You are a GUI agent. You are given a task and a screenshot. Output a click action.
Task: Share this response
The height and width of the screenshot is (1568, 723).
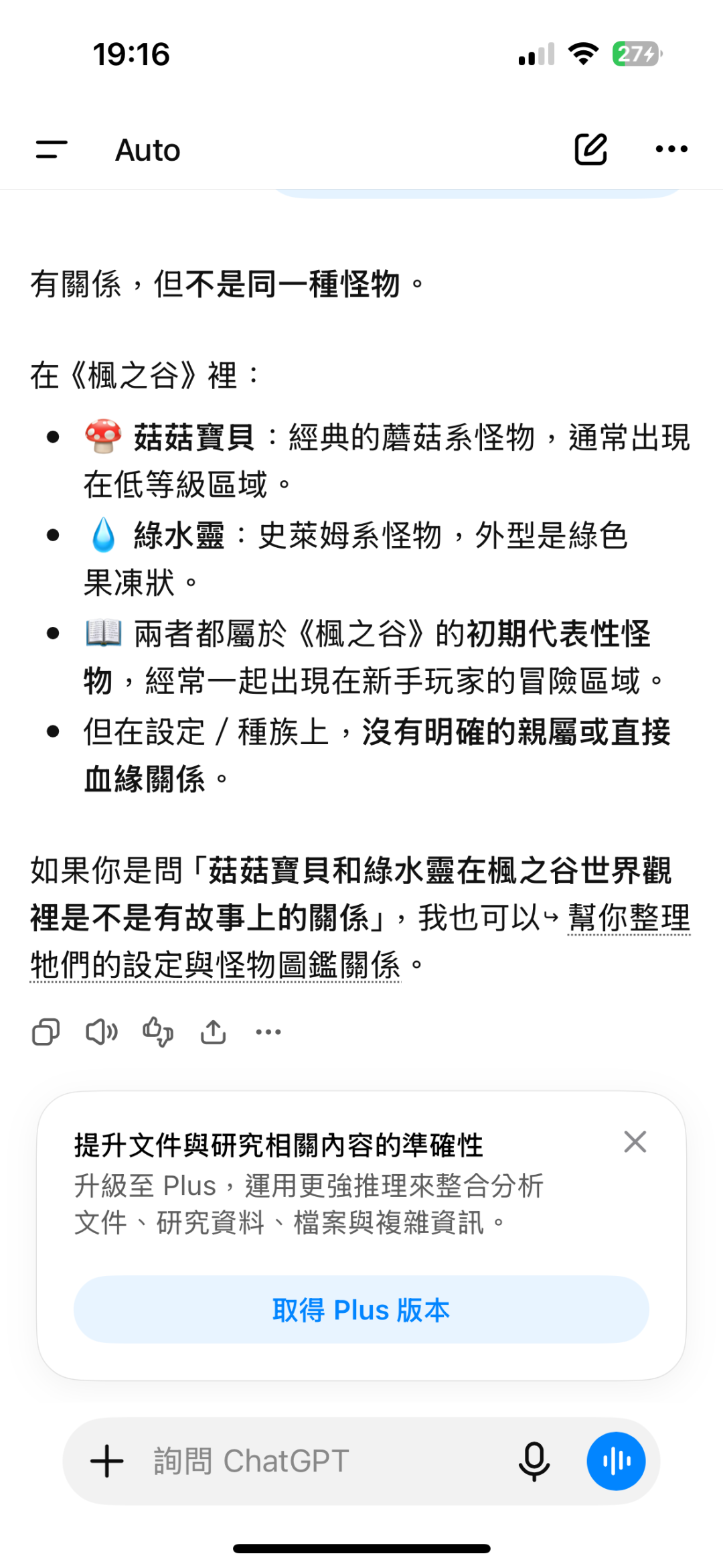point(213,1031)
